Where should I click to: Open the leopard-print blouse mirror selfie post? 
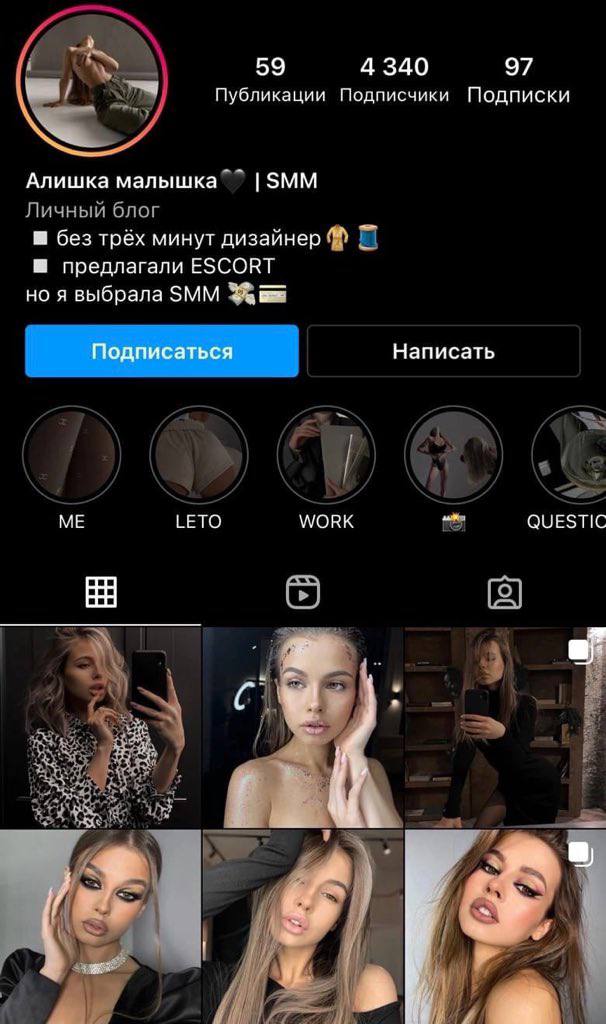point(101,728)
